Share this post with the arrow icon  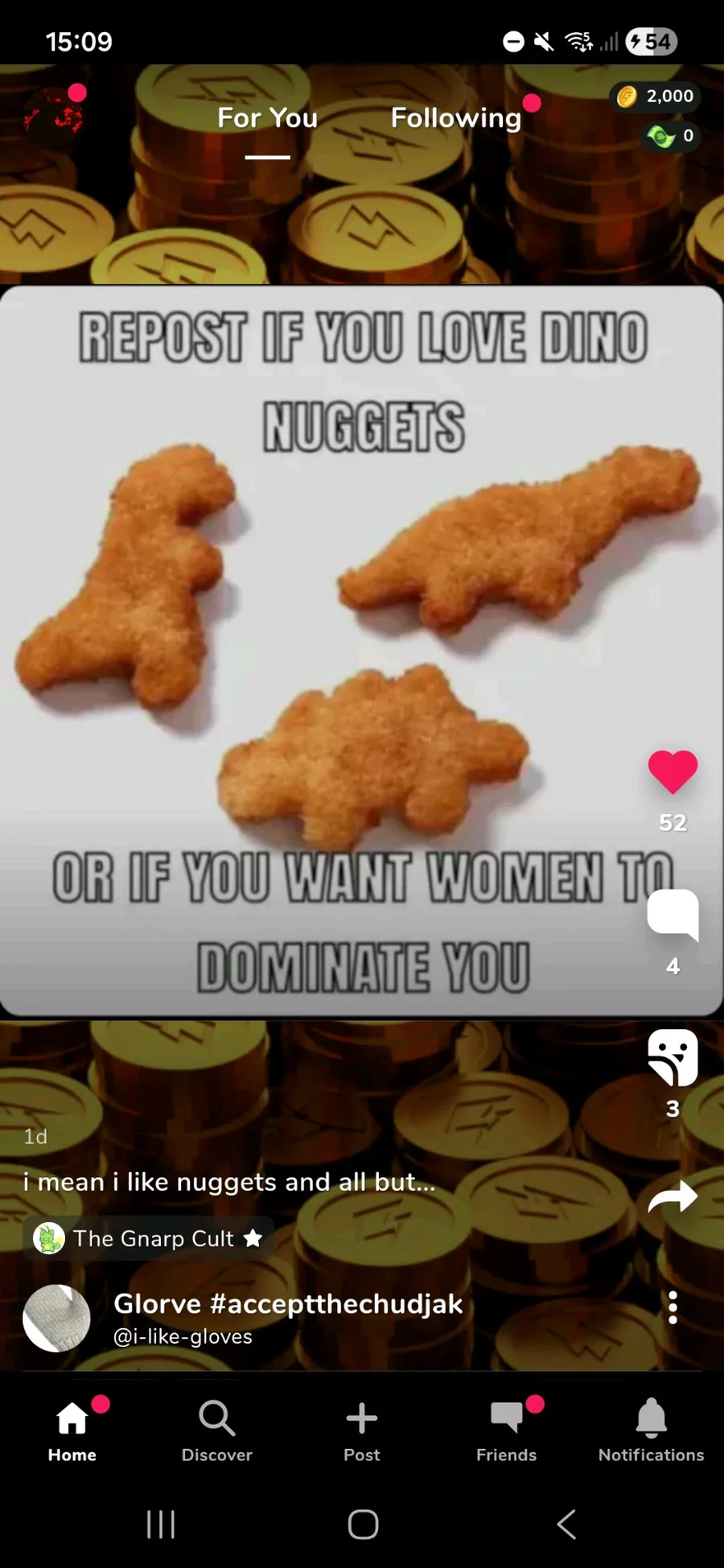[x=673, y=1196]
